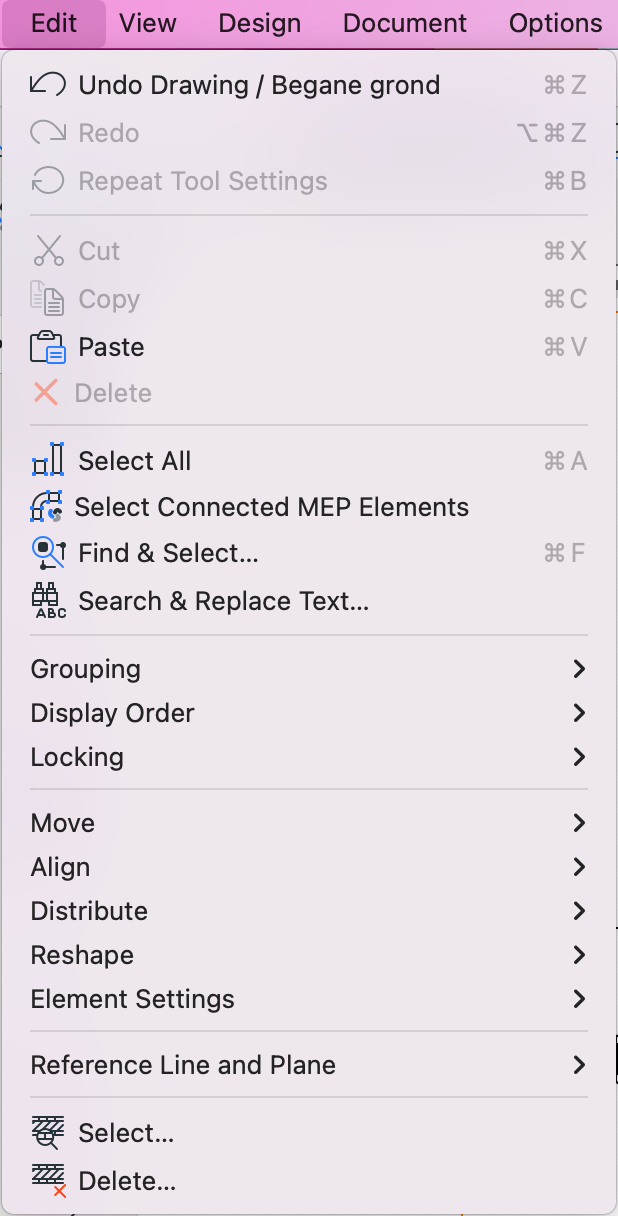Open Find & Select dialog
Screen dimensions: 618x1216
point(309,553)
